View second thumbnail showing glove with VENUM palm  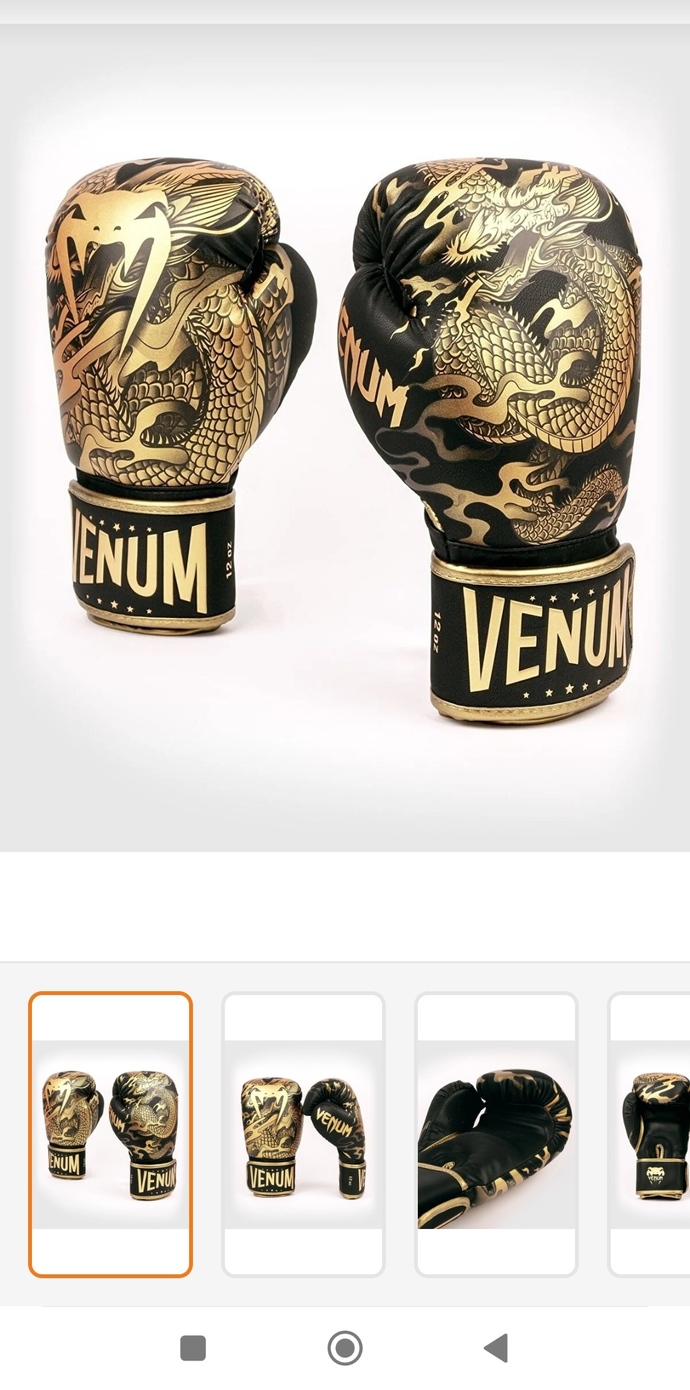click(303, 1134)
